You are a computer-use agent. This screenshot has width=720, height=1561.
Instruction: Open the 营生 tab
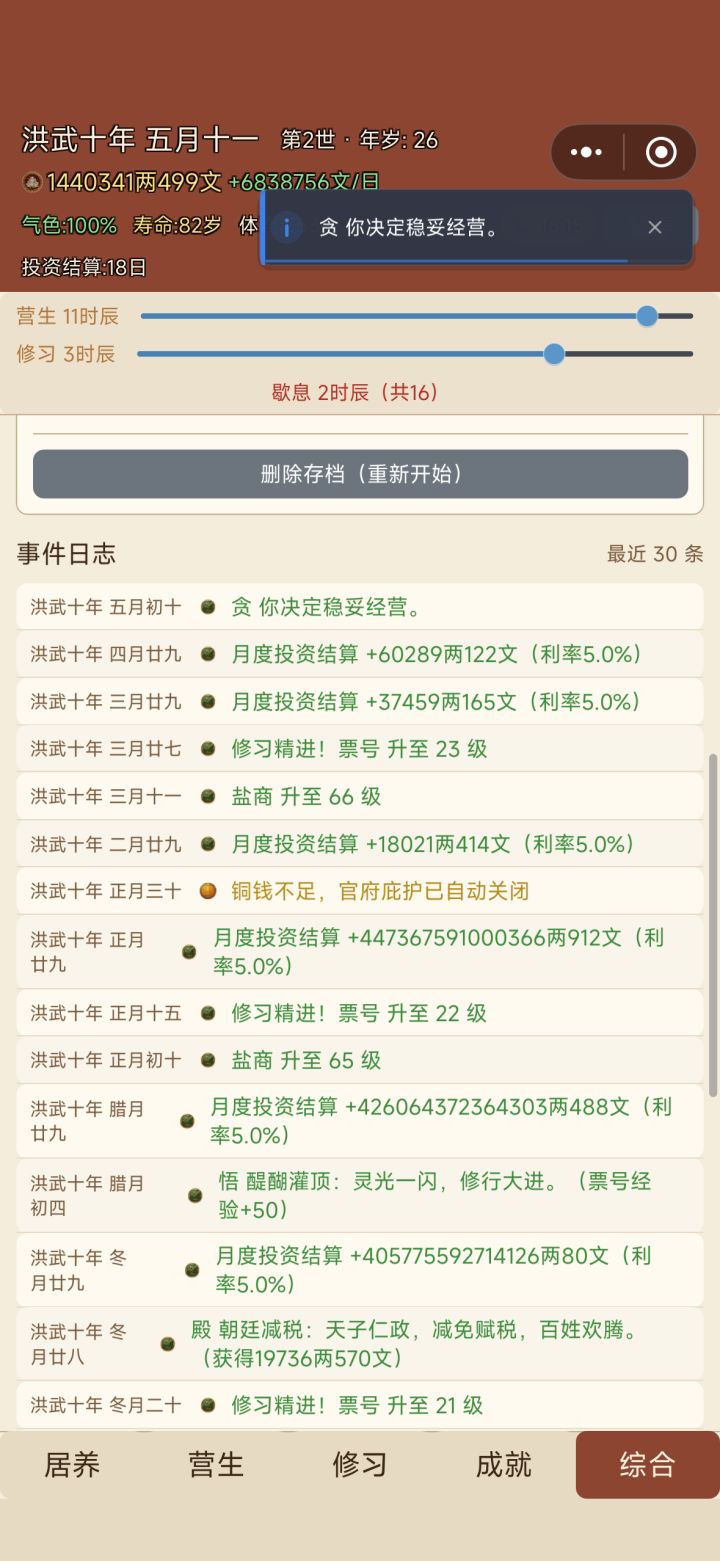click(215, 1464)
